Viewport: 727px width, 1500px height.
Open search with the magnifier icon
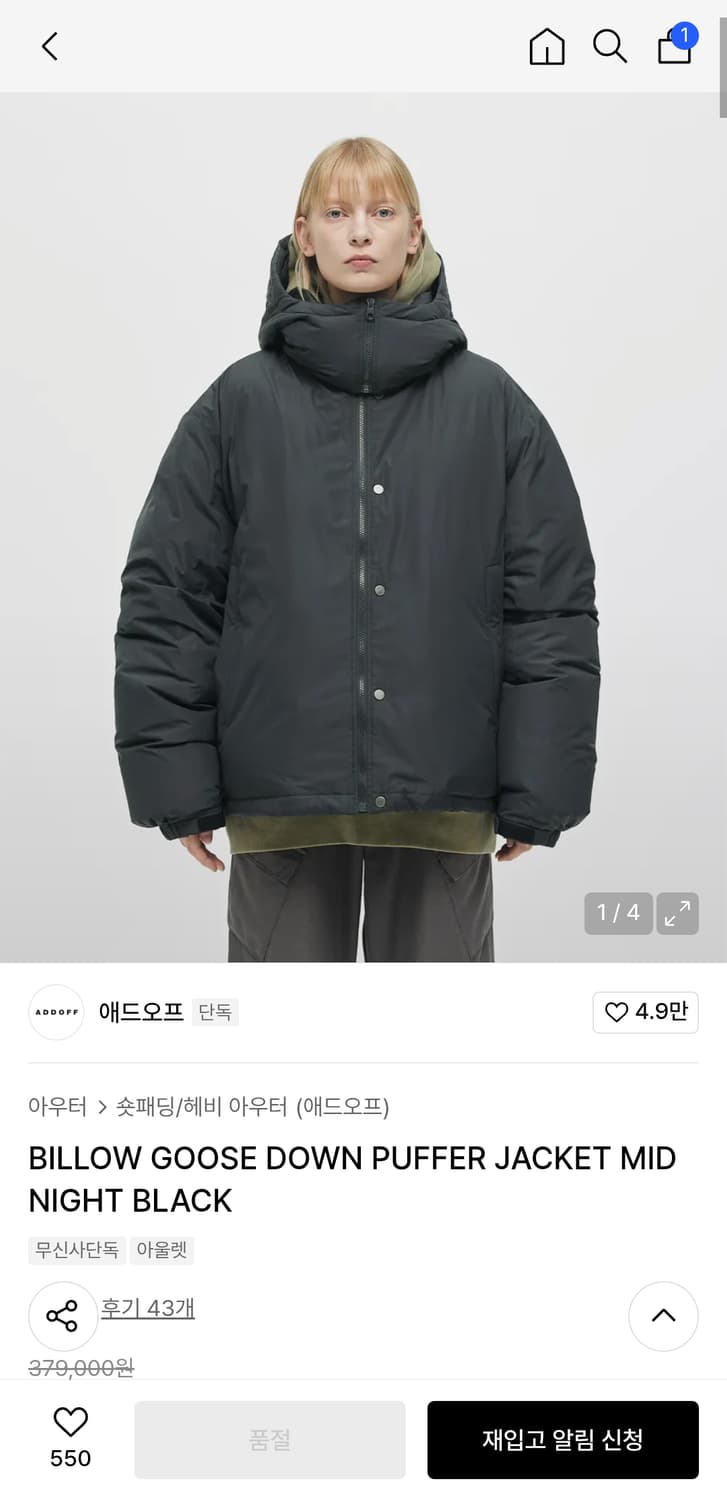[x=610, y=46]
